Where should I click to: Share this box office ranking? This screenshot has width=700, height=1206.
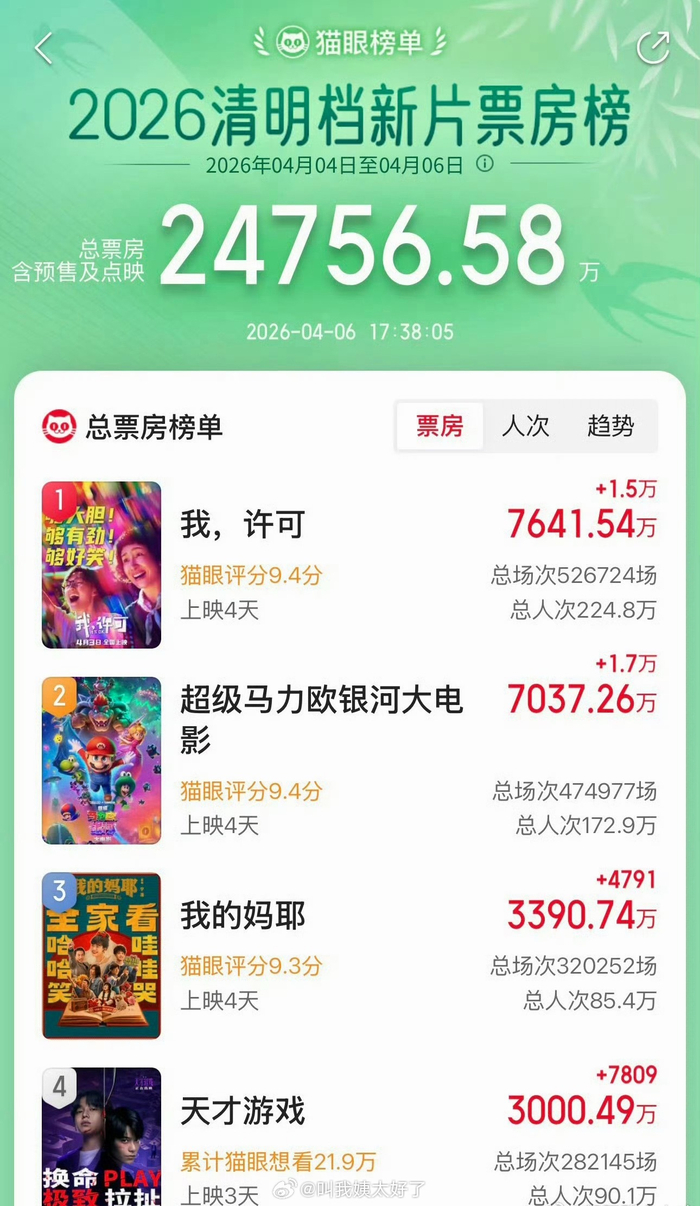(653, 48)
